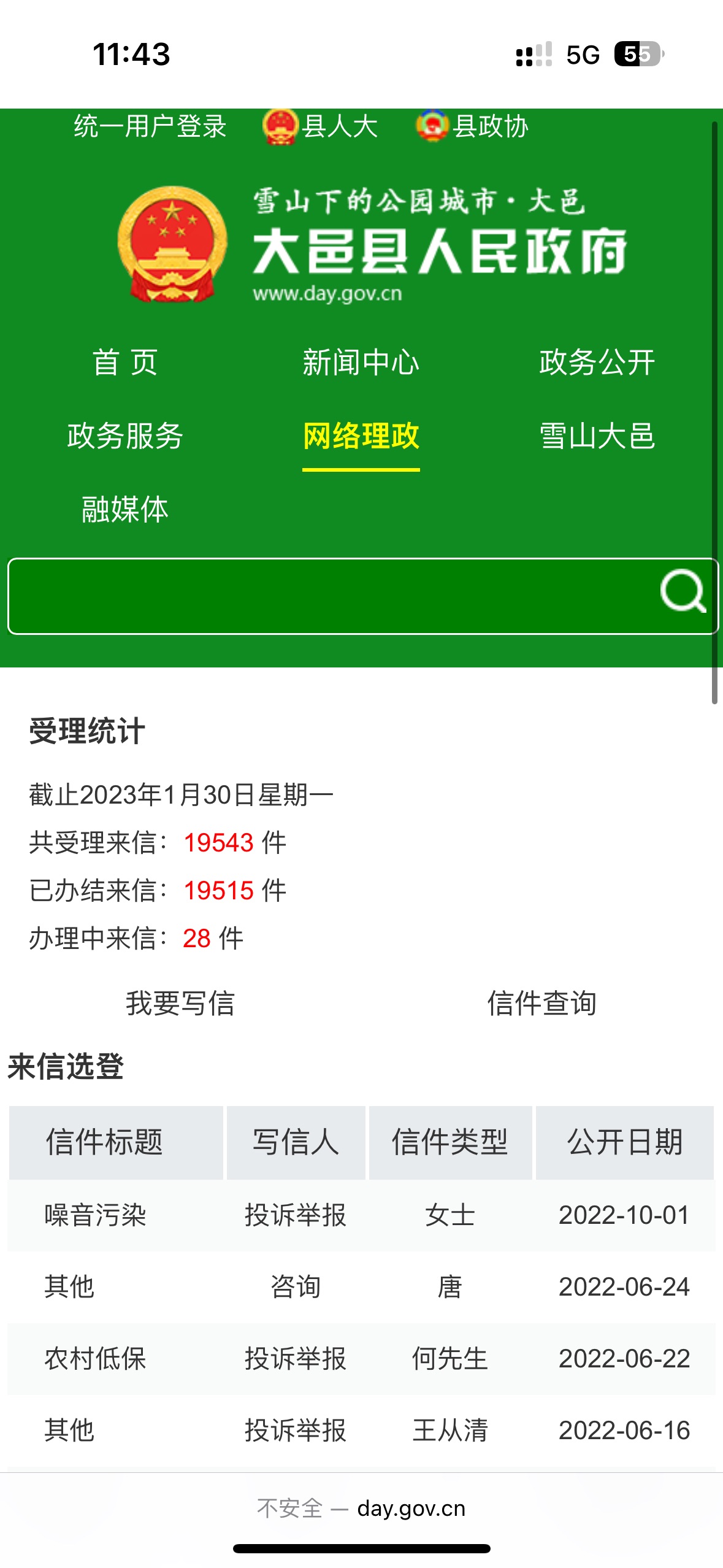Select the 网络理政 tab
This screenshot has width=723, height=1568.
click(x=361, y=436)
